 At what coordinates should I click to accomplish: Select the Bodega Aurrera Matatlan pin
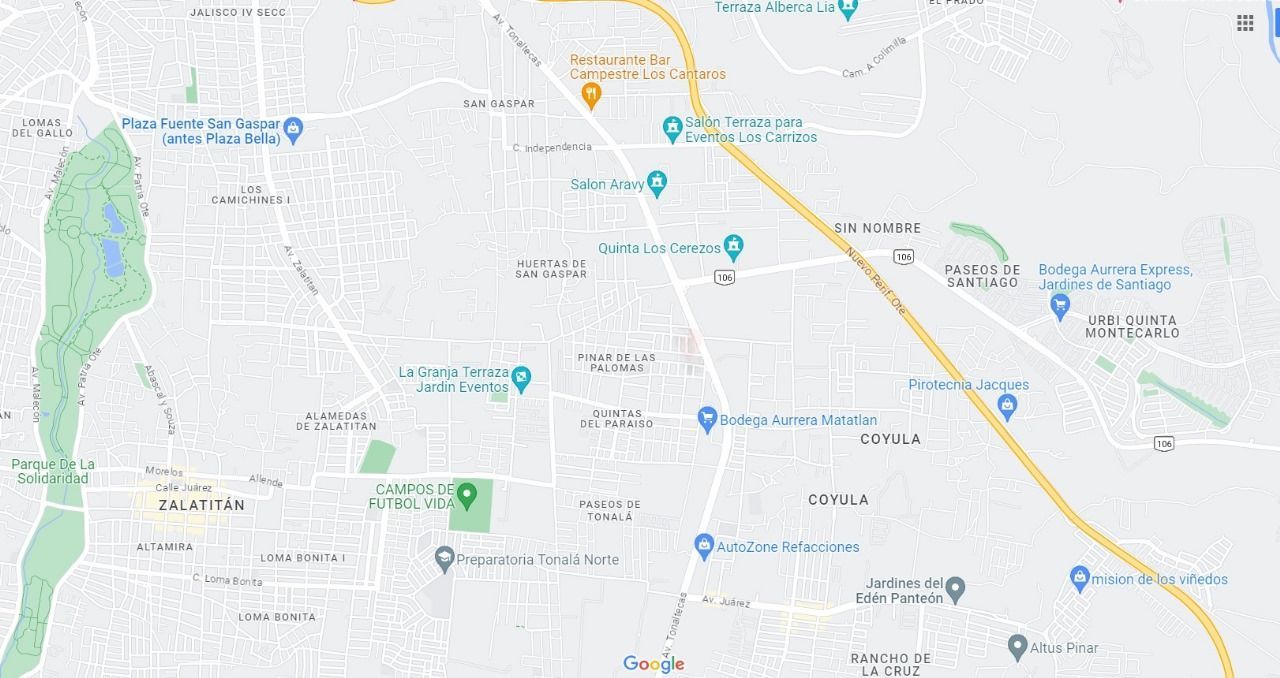pos(708,419)
